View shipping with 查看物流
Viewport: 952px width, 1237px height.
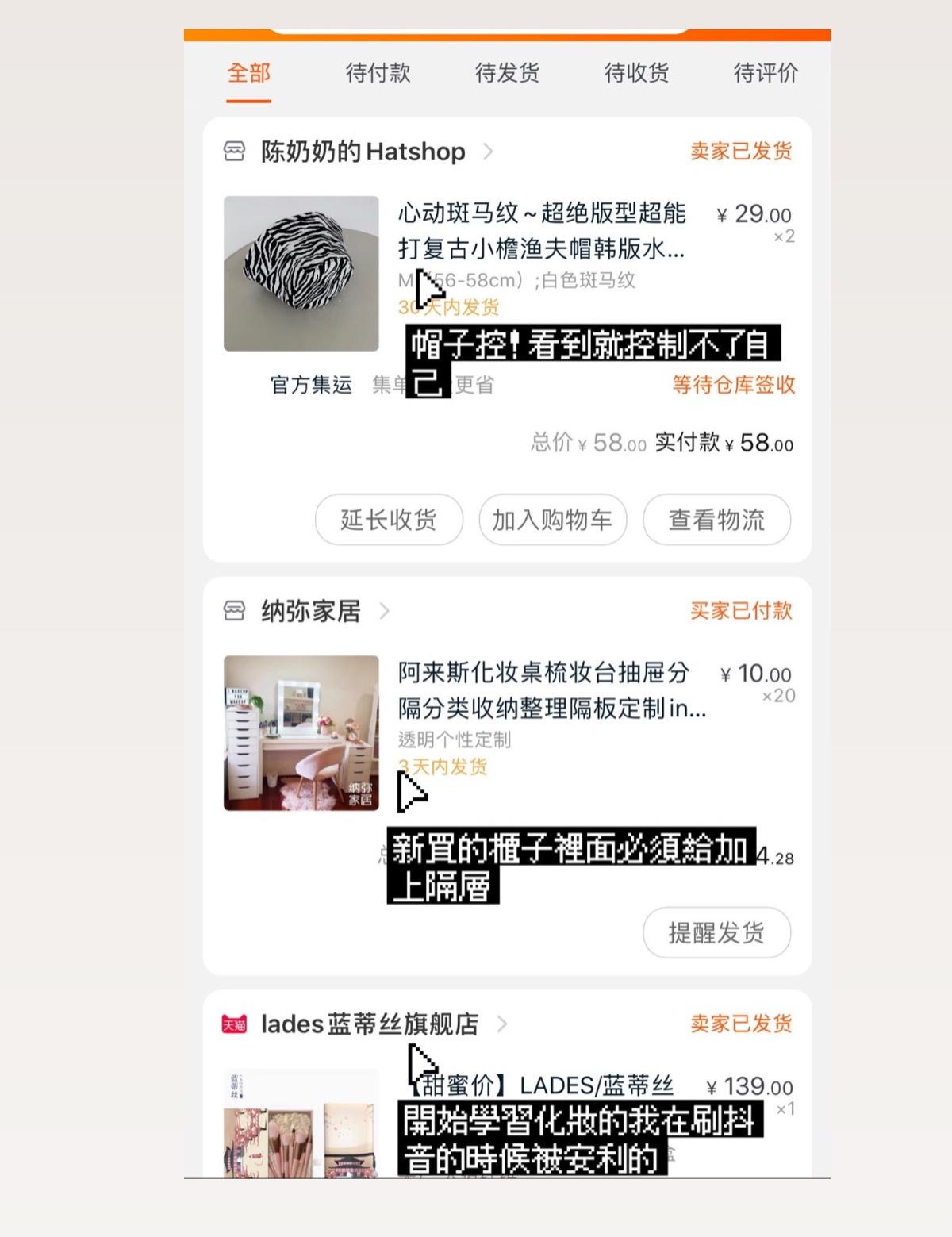716,520
